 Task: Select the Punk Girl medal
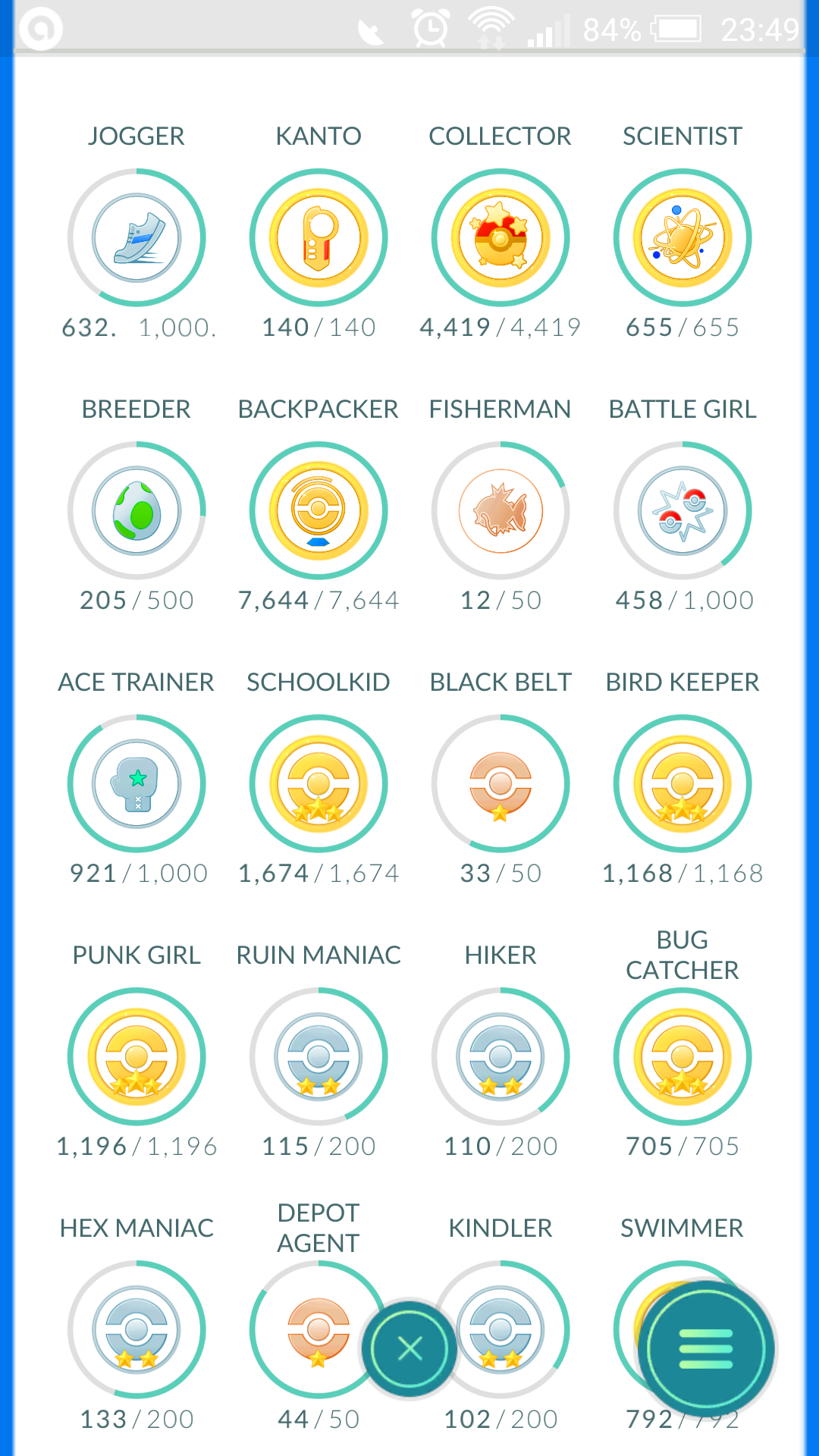coord(136,1056)
